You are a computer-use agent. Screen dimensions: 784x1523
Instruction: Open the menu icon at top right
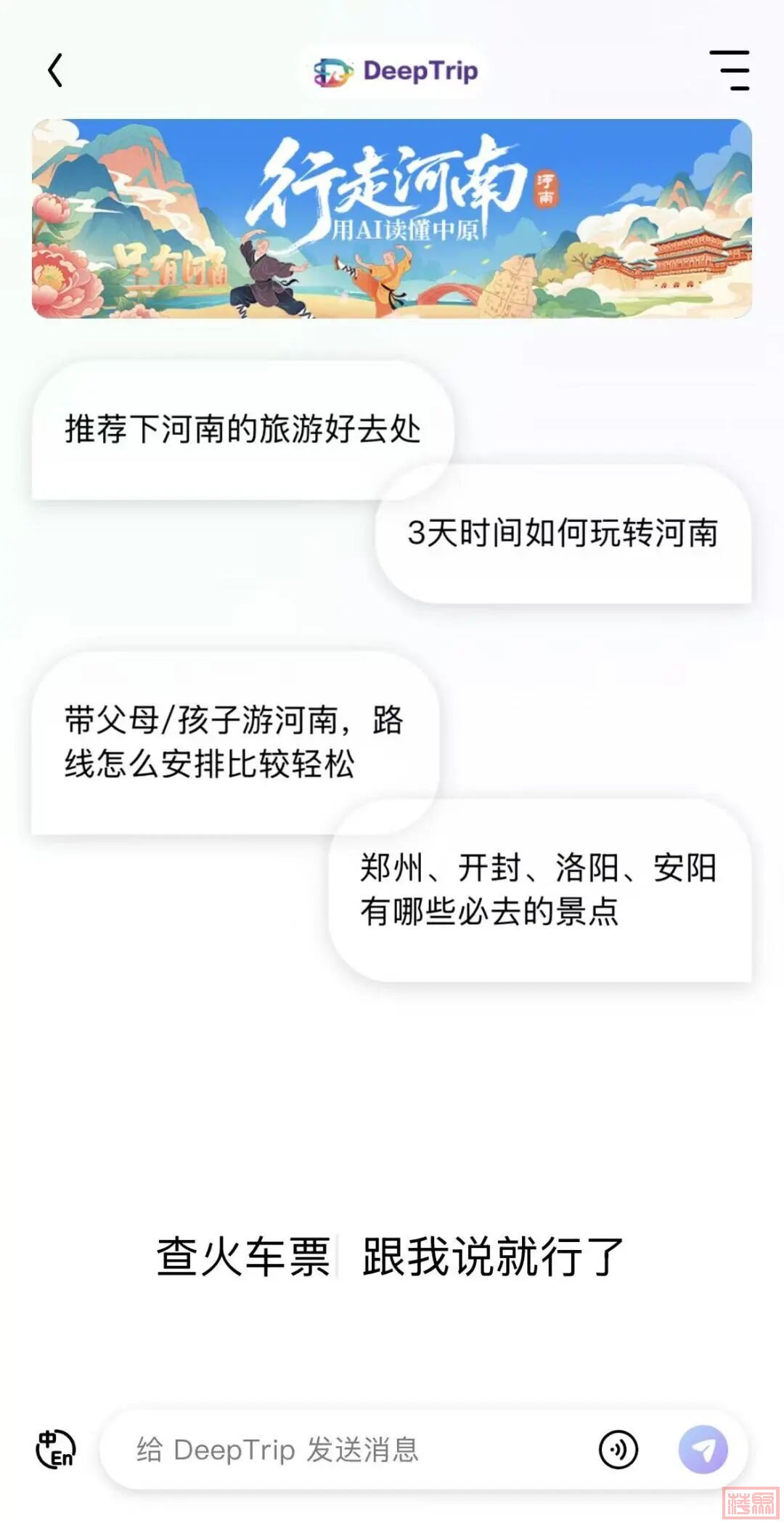coord(730,70)
